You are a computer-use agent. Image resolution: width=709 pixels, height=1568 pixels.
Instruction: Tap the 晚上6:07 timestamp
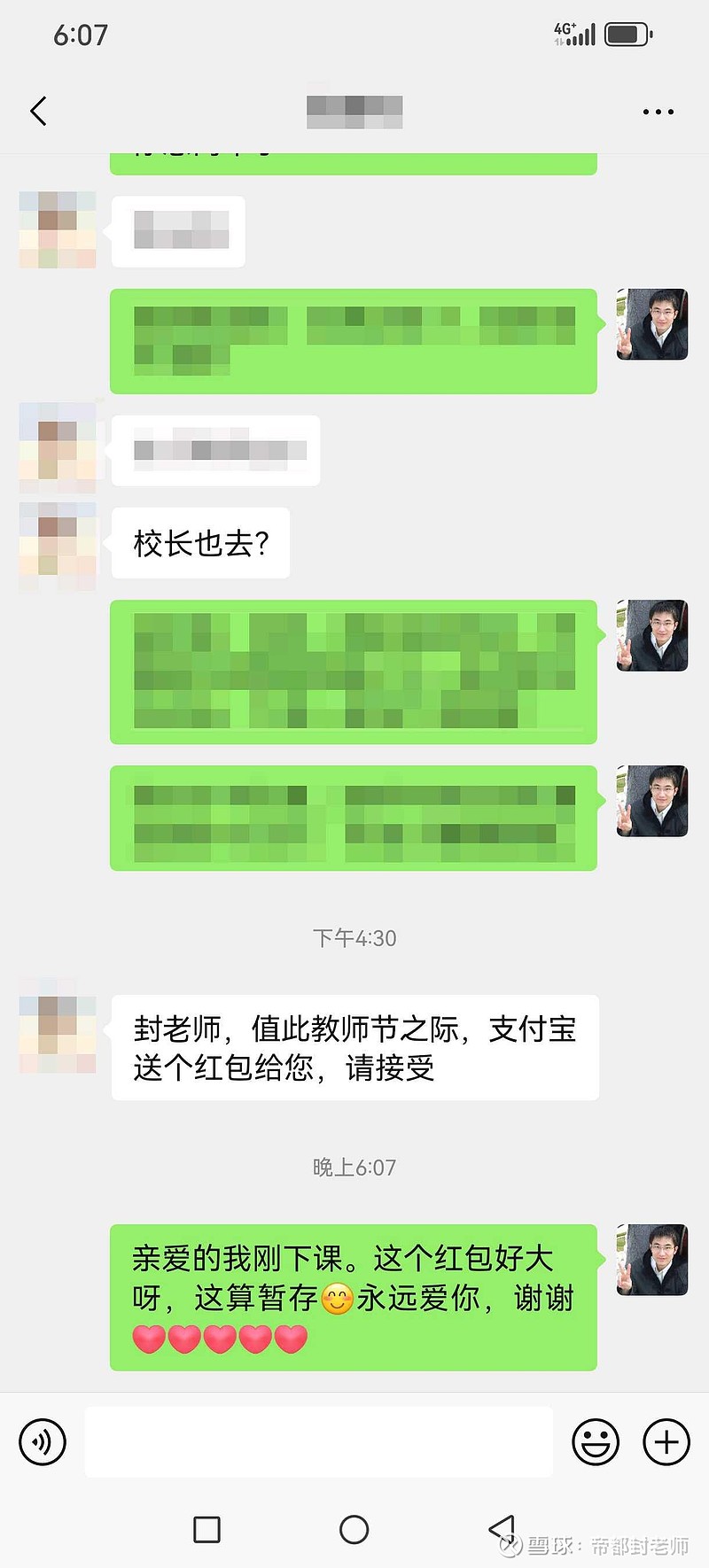point(354,1167)
